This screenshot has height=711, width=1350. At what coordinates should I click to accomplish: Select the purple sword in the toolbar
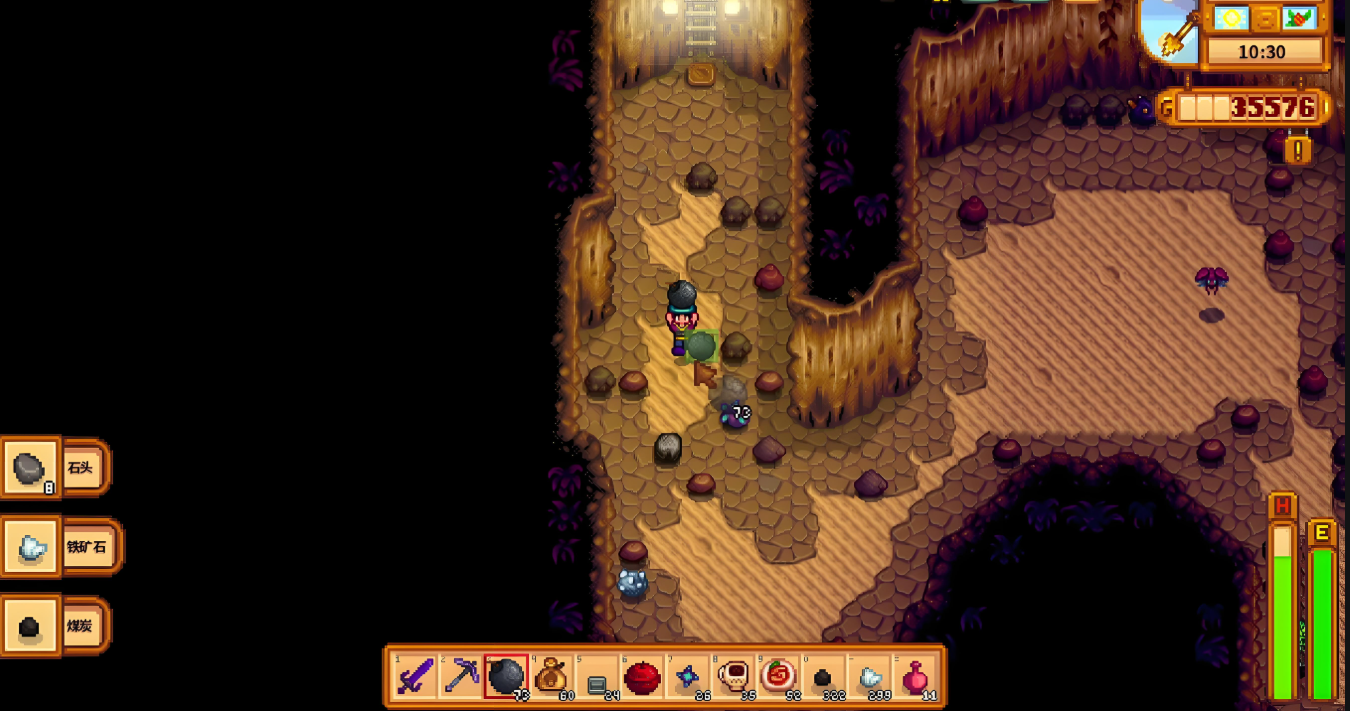tap(414, 677)
